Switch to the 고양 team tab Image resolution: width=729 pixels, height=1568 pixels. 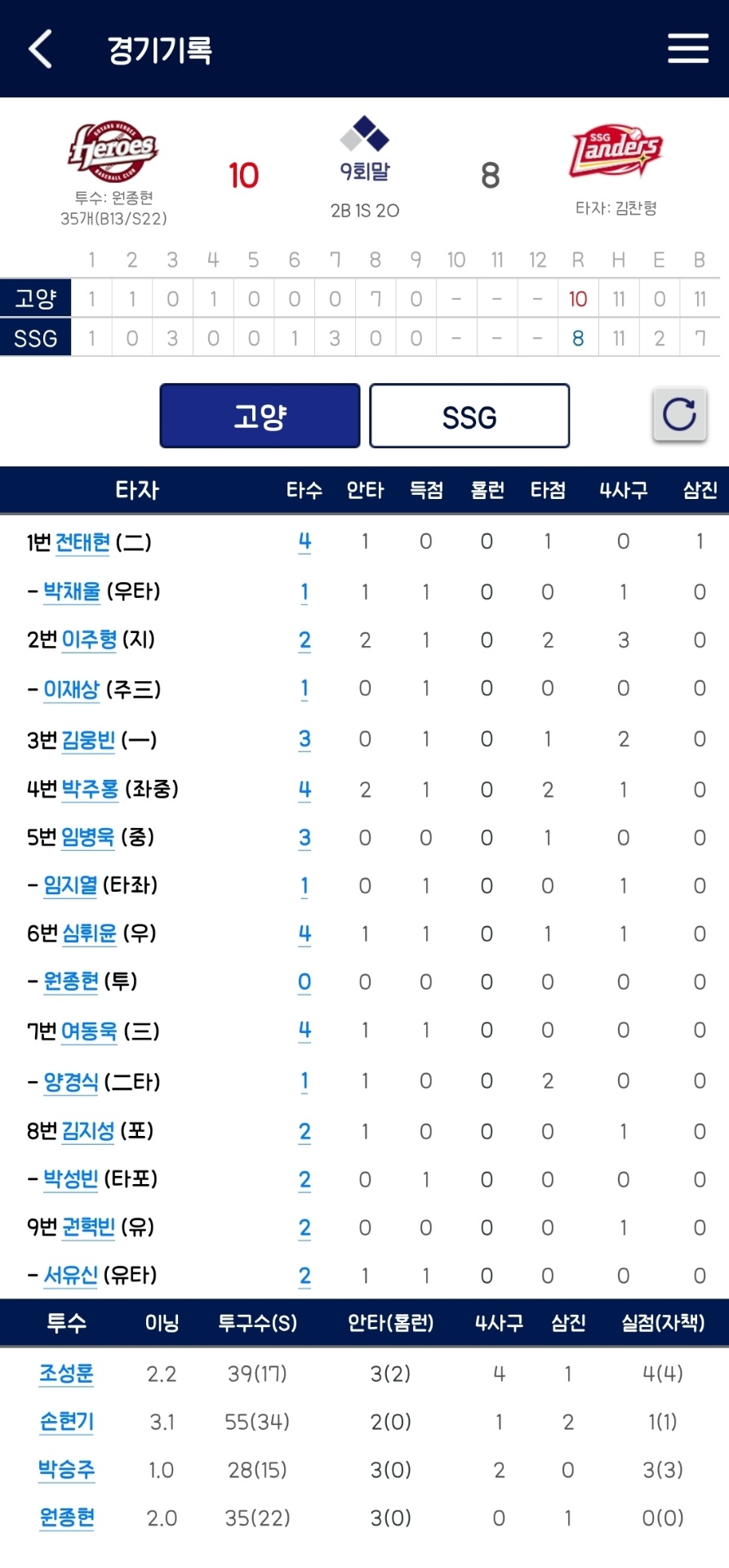pos(260,416)
